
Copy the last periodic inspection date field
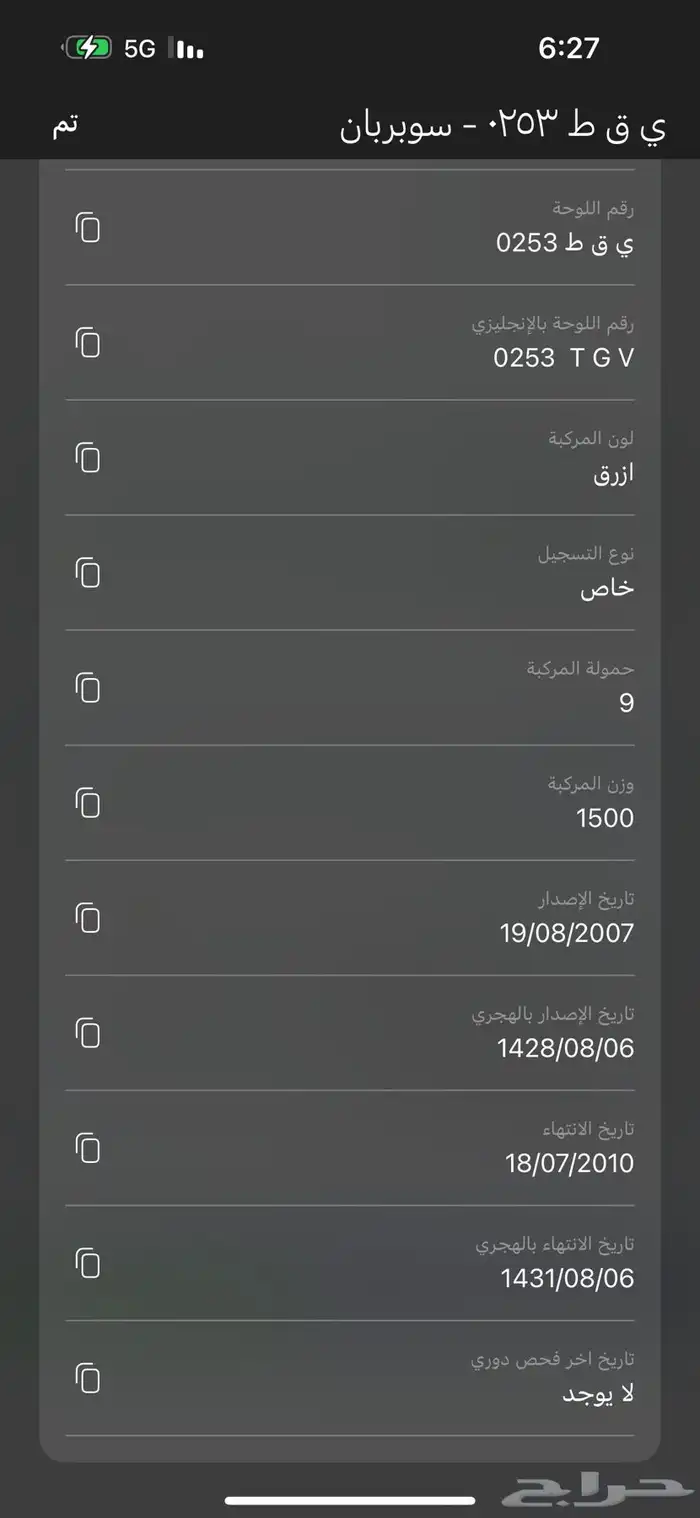[x=88, y=1378]
